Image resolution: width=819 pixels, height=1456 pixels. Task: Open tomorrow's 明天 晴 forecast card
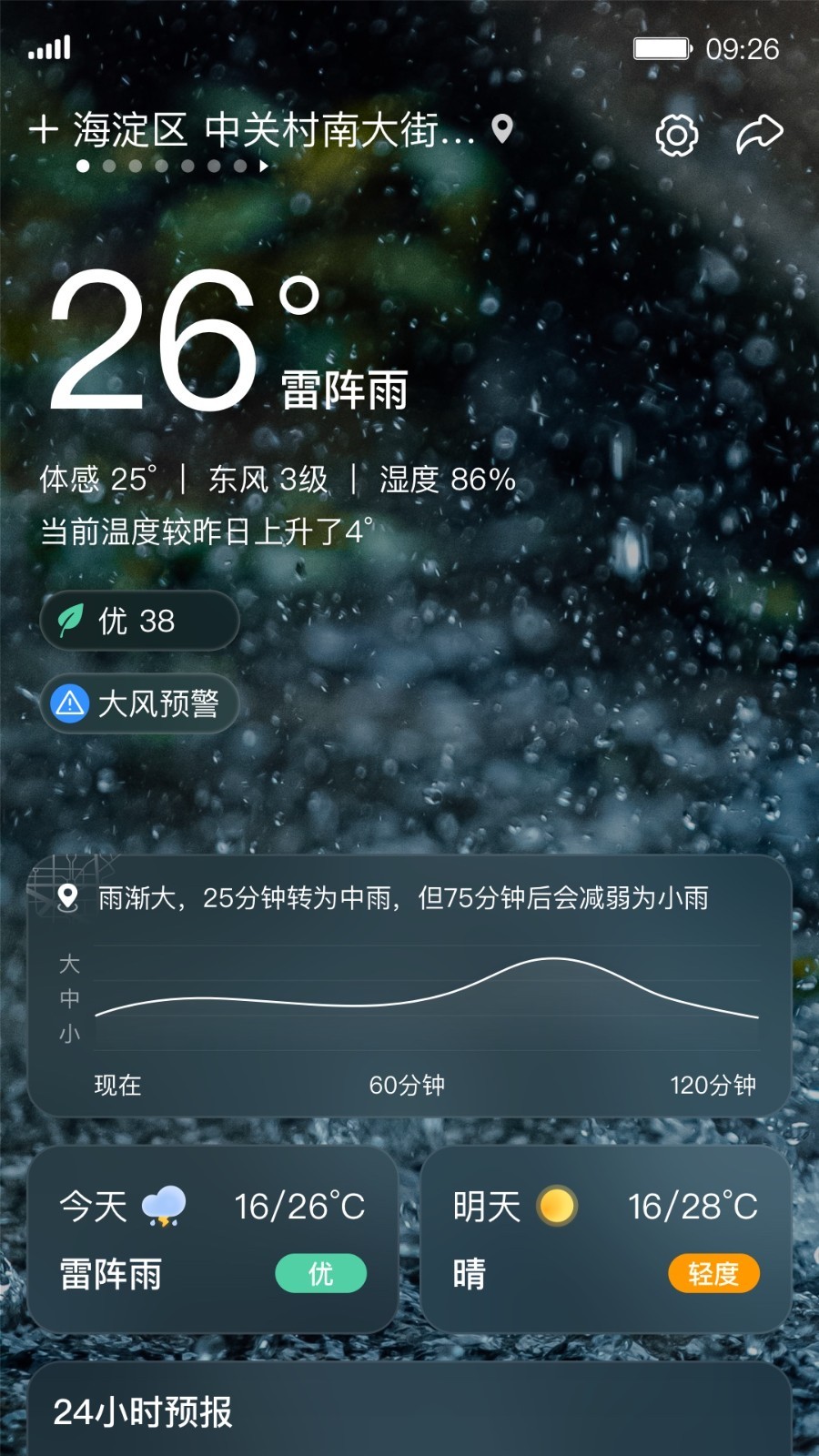click(606, 1239)
